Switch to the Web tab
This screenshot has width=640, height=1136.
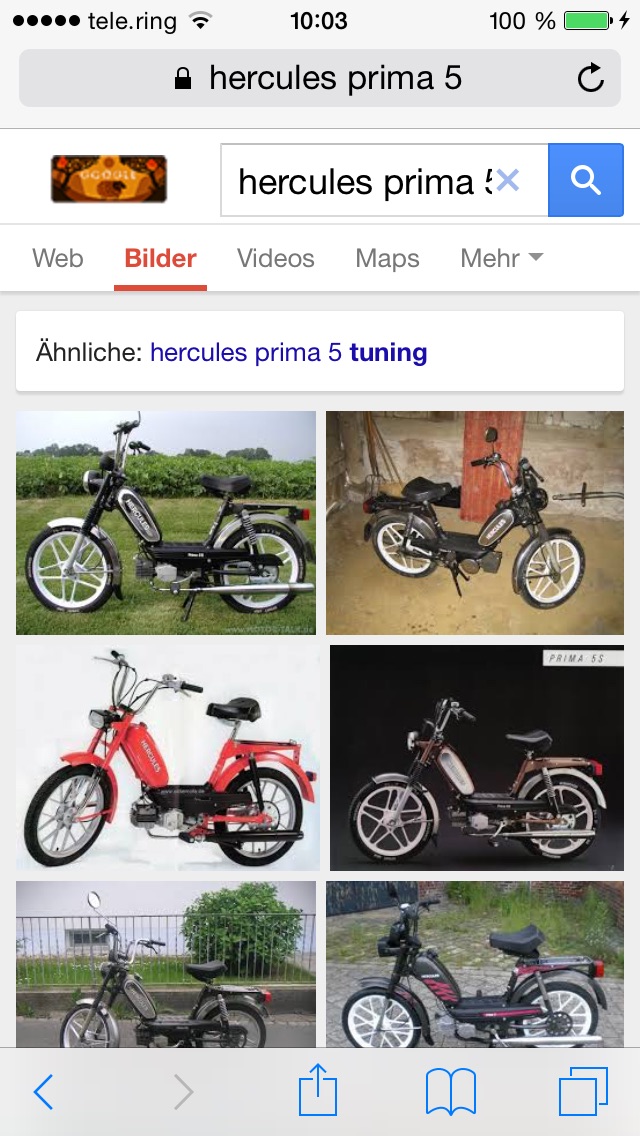(x=58, y=259)
